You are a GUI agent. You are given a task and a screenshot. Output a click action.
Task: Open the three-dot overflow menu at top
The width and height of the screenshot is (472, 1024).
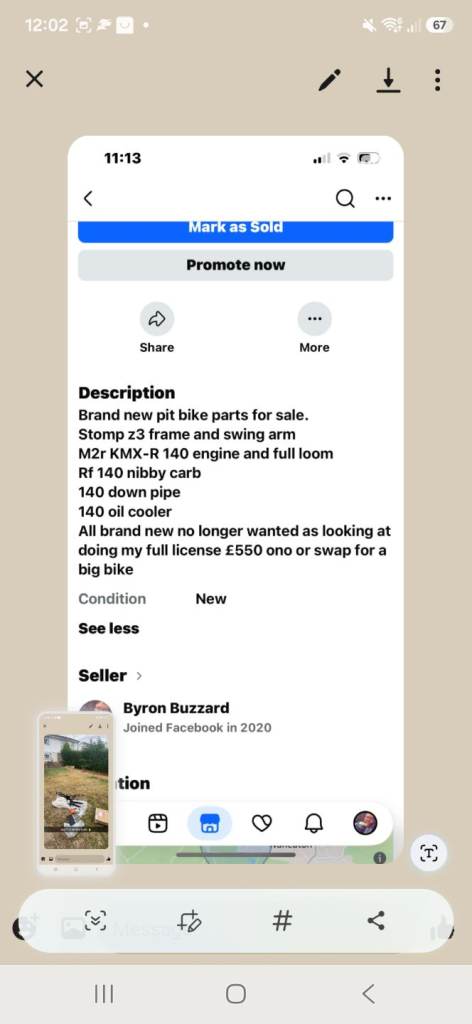click(437, 80)
